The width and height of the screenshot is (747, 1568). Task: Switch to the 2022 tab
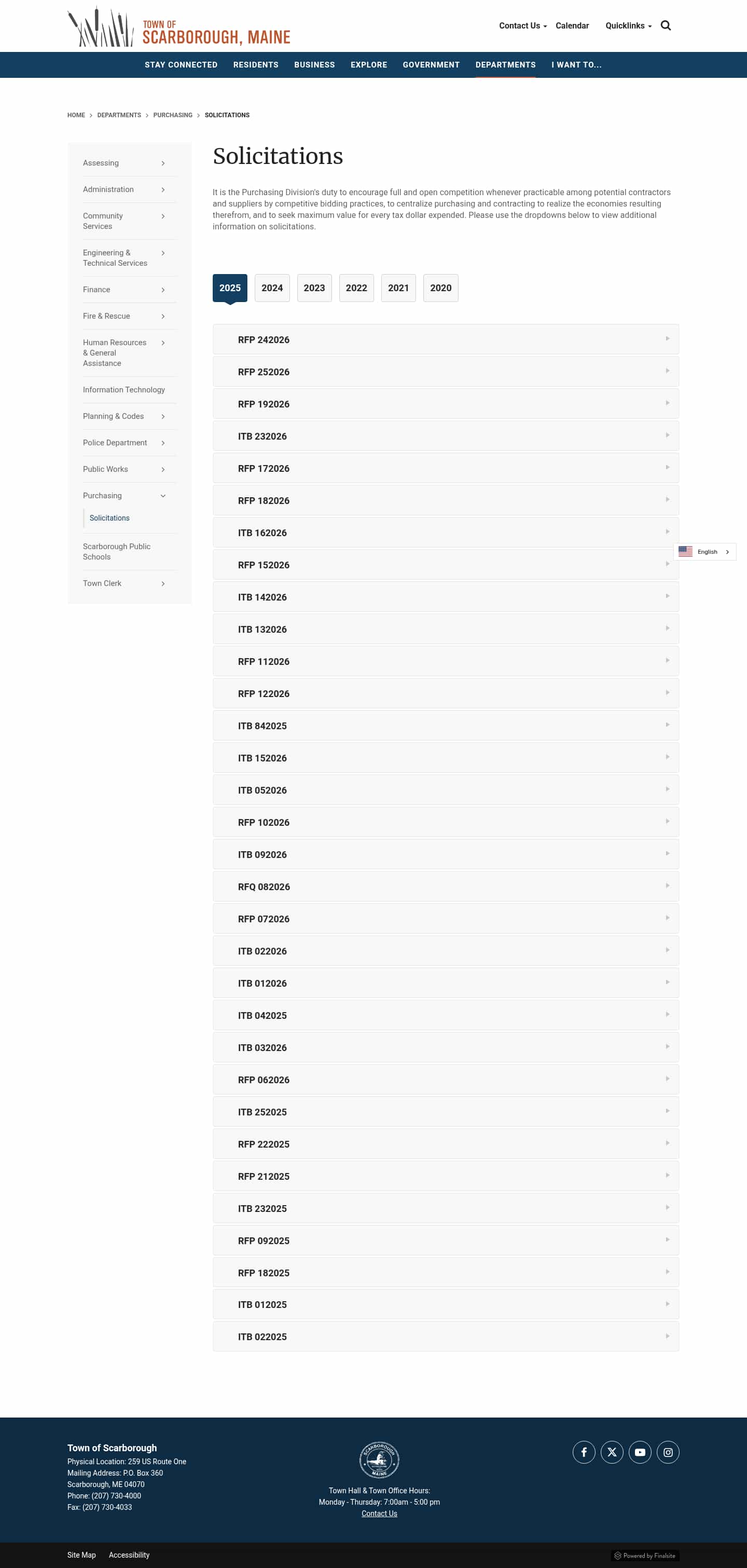click(356, 288)
